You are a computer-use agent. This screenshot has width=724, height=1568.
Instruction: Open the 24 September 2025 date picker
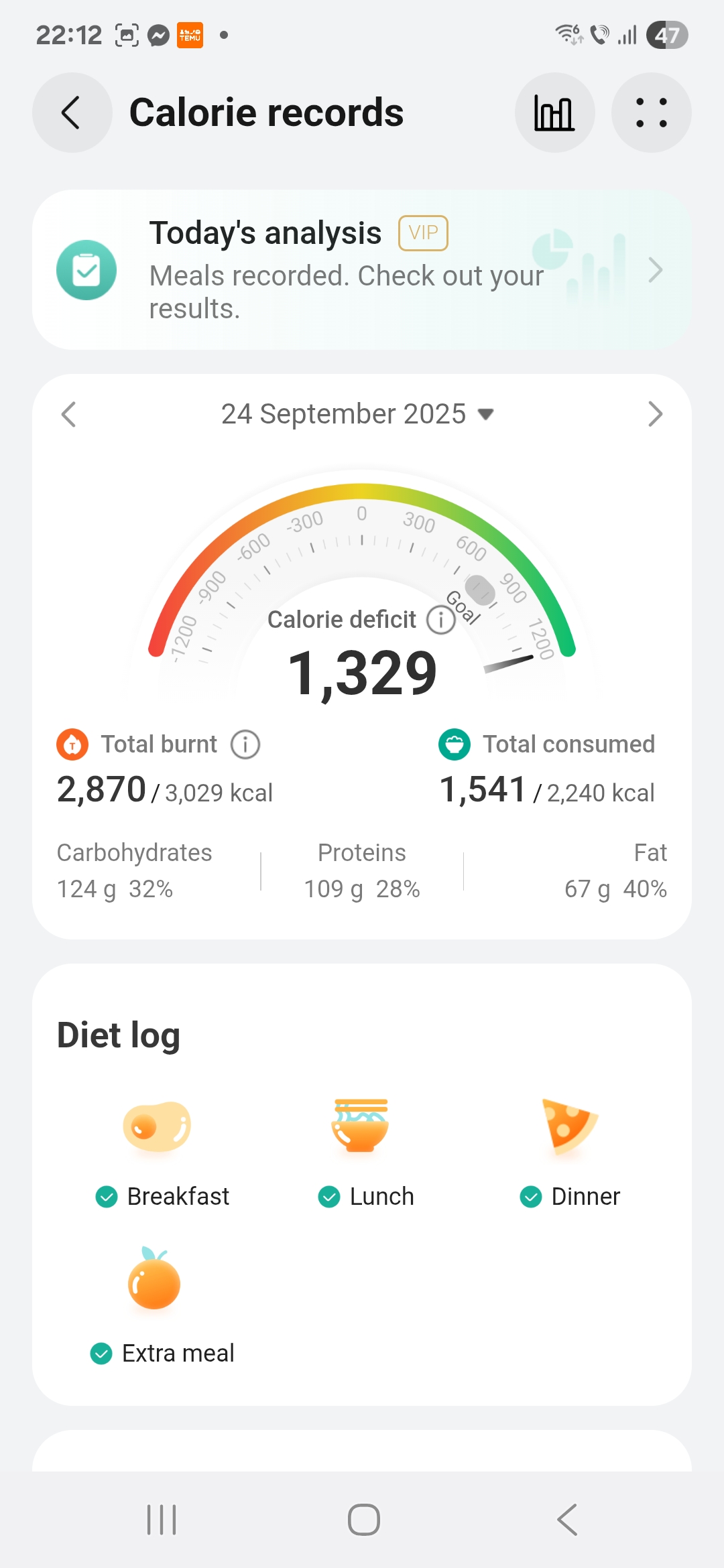(x=357, y=414)
